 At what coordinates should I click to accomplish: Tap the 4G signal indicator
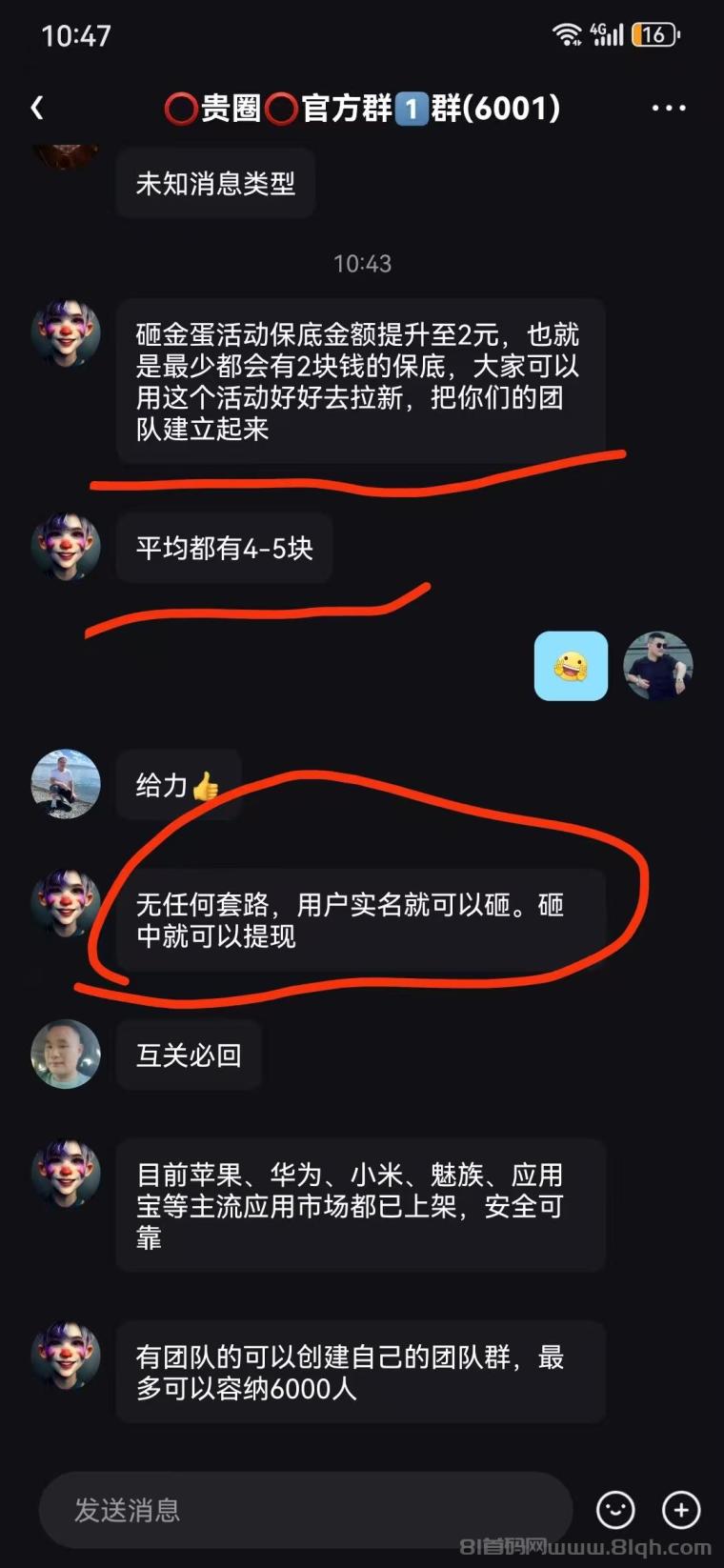(610, 31)
